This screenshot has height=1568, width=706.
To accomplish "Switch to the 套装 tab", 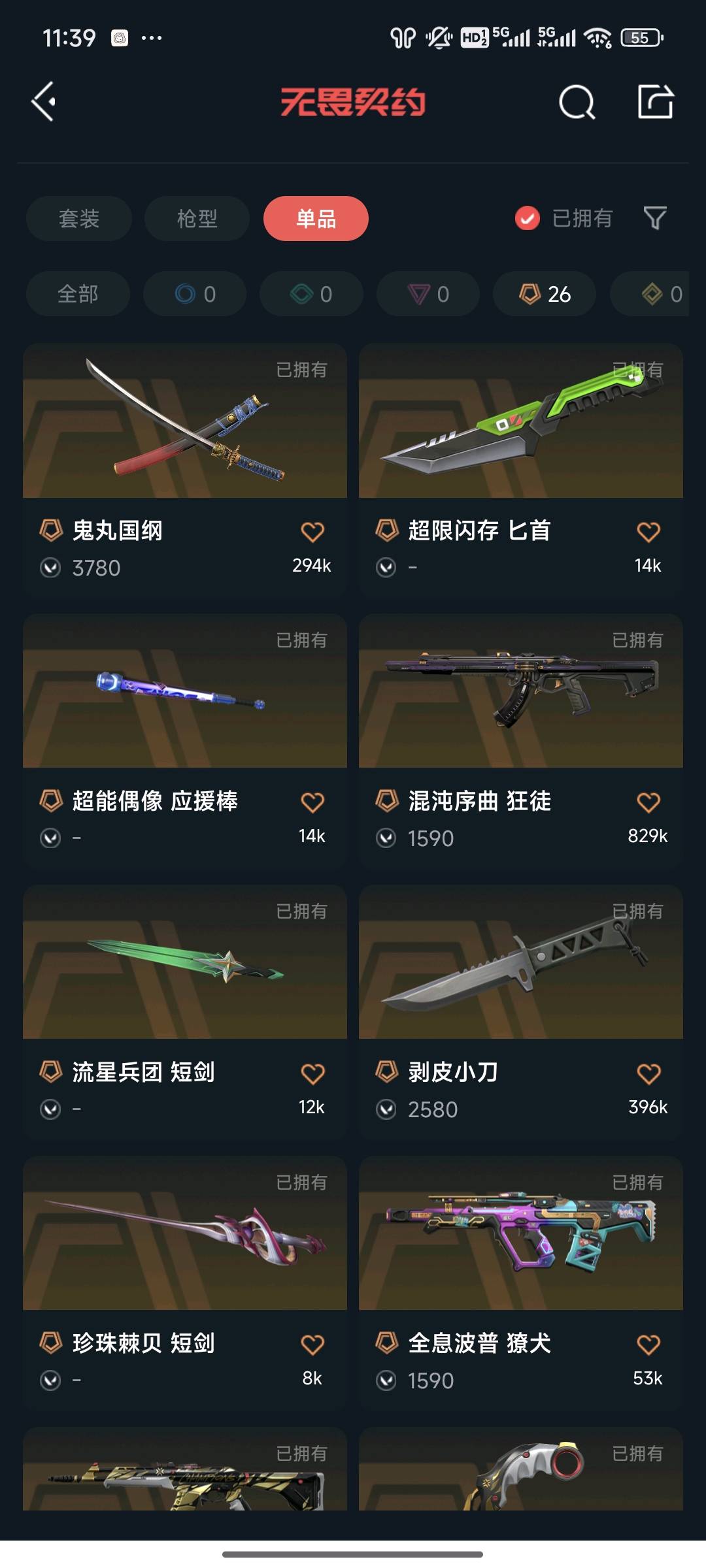I will tap(79, 218).
